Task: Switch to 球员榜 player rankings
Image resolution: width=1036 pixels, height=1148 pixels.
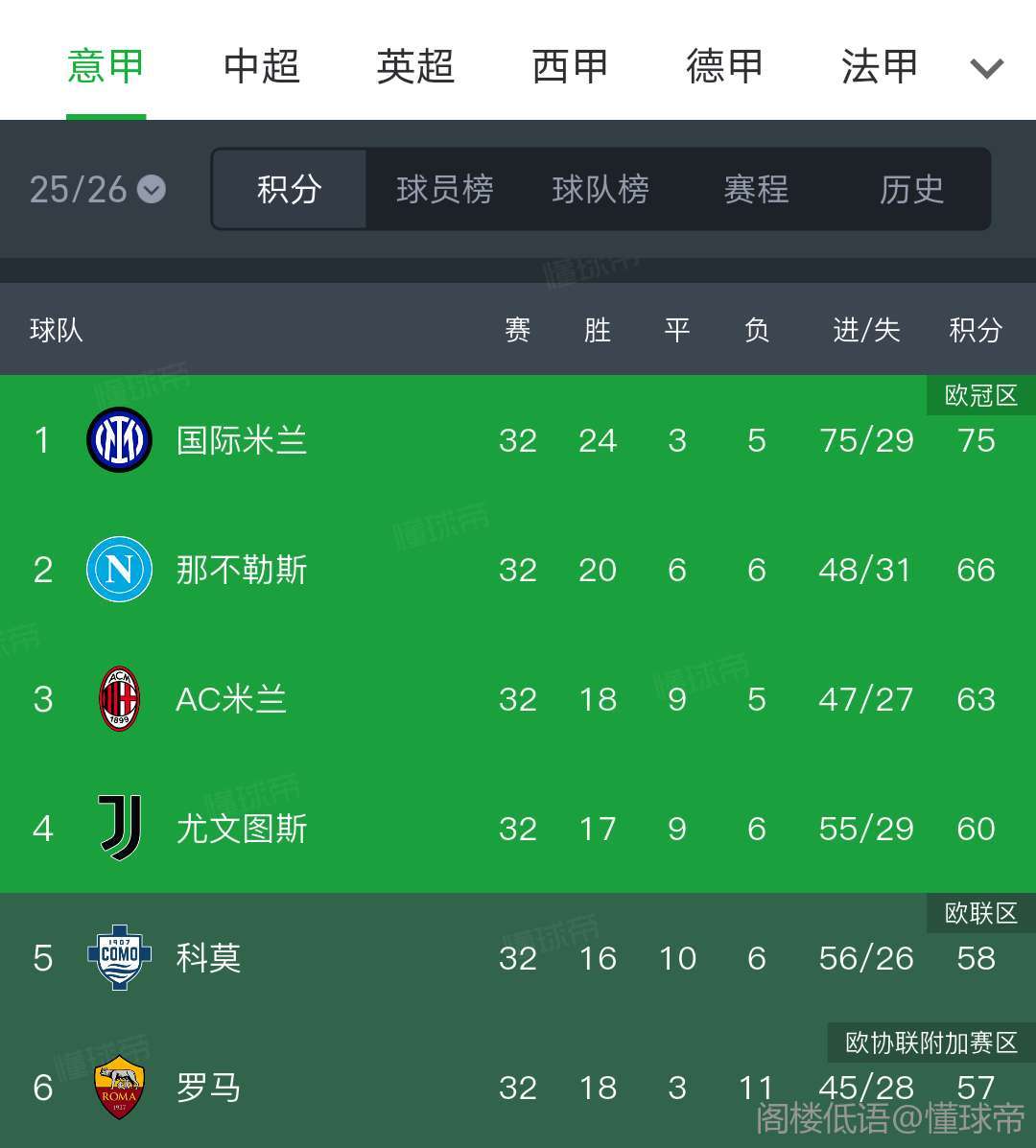Action: click(444, 189)
